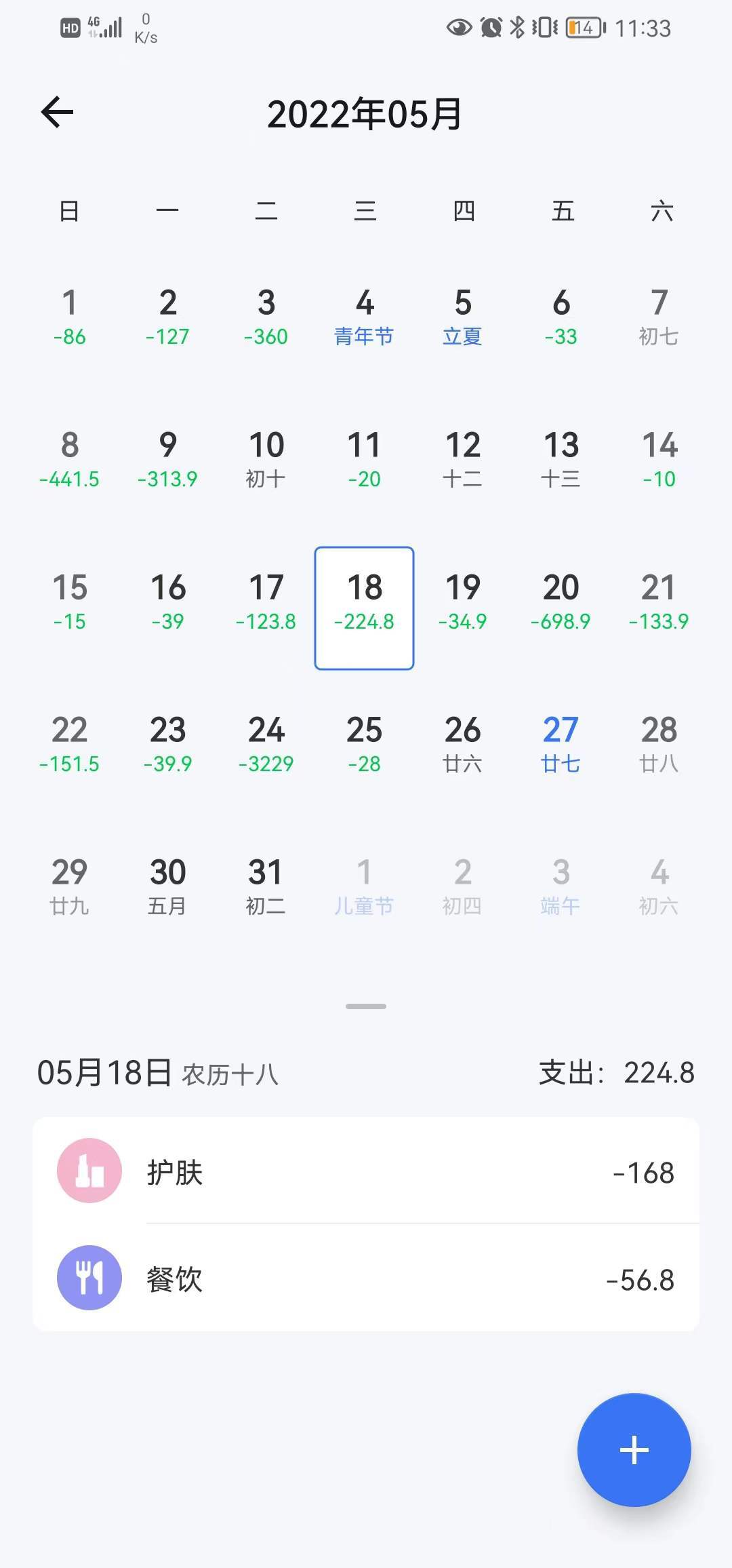Image resolution: width=732 pixels, height=1568 pixels.
Task: Collapse the calendar using the drag handle
Action: (x=365, y=1006)
